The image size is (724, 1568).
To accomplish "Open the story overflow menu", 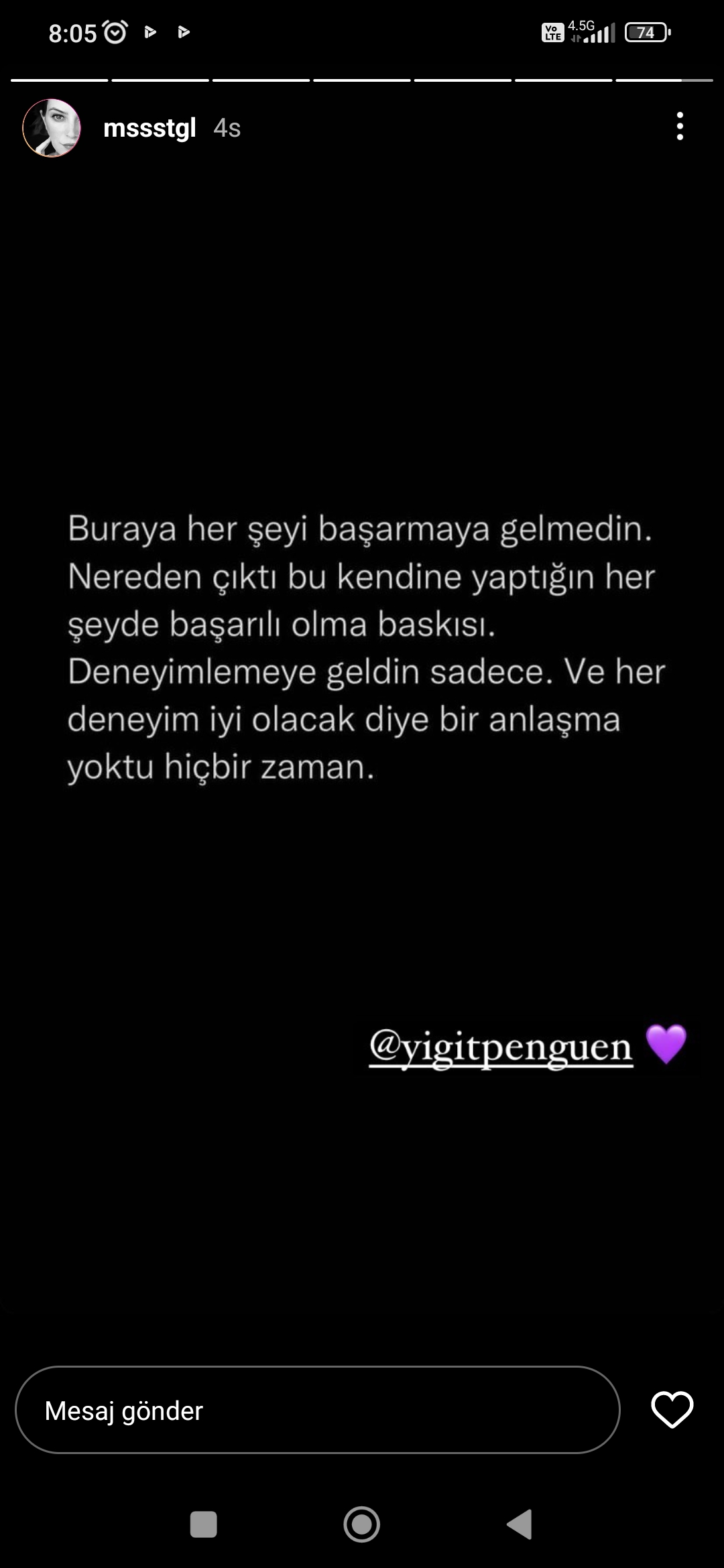I will pos(680,126).
